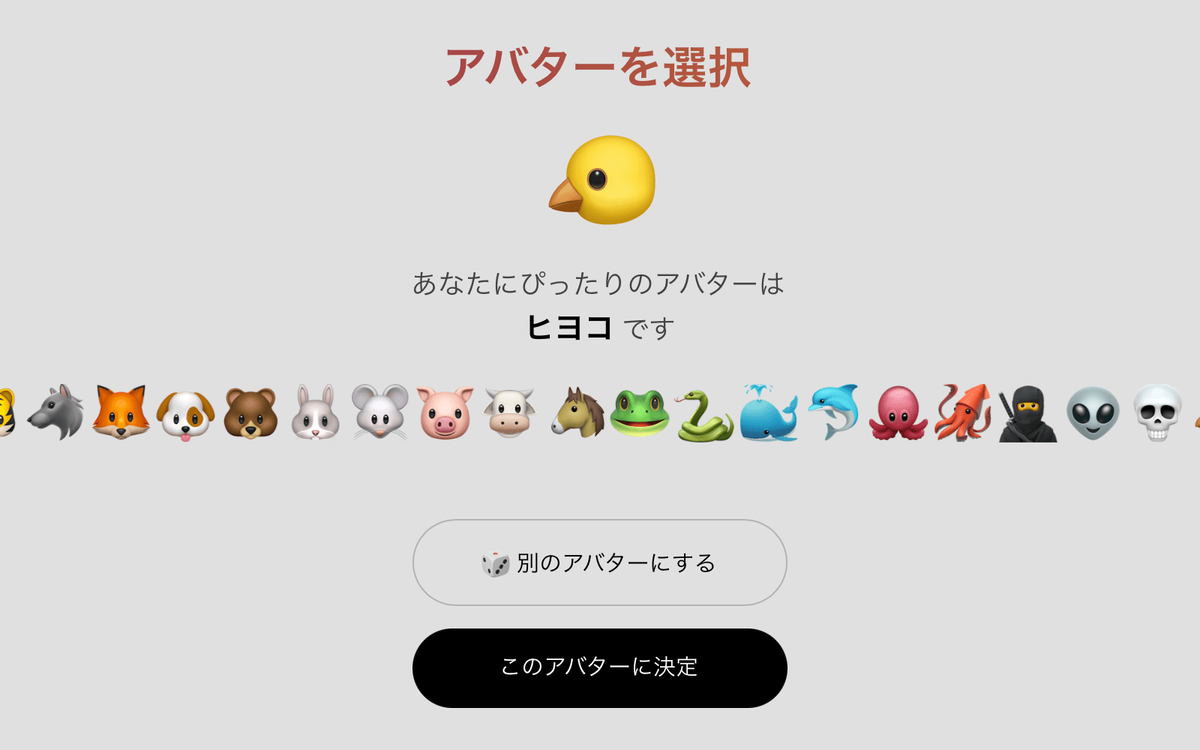Choose the fox avatar
Screen dimensions: 1200x750
[120, 412]
